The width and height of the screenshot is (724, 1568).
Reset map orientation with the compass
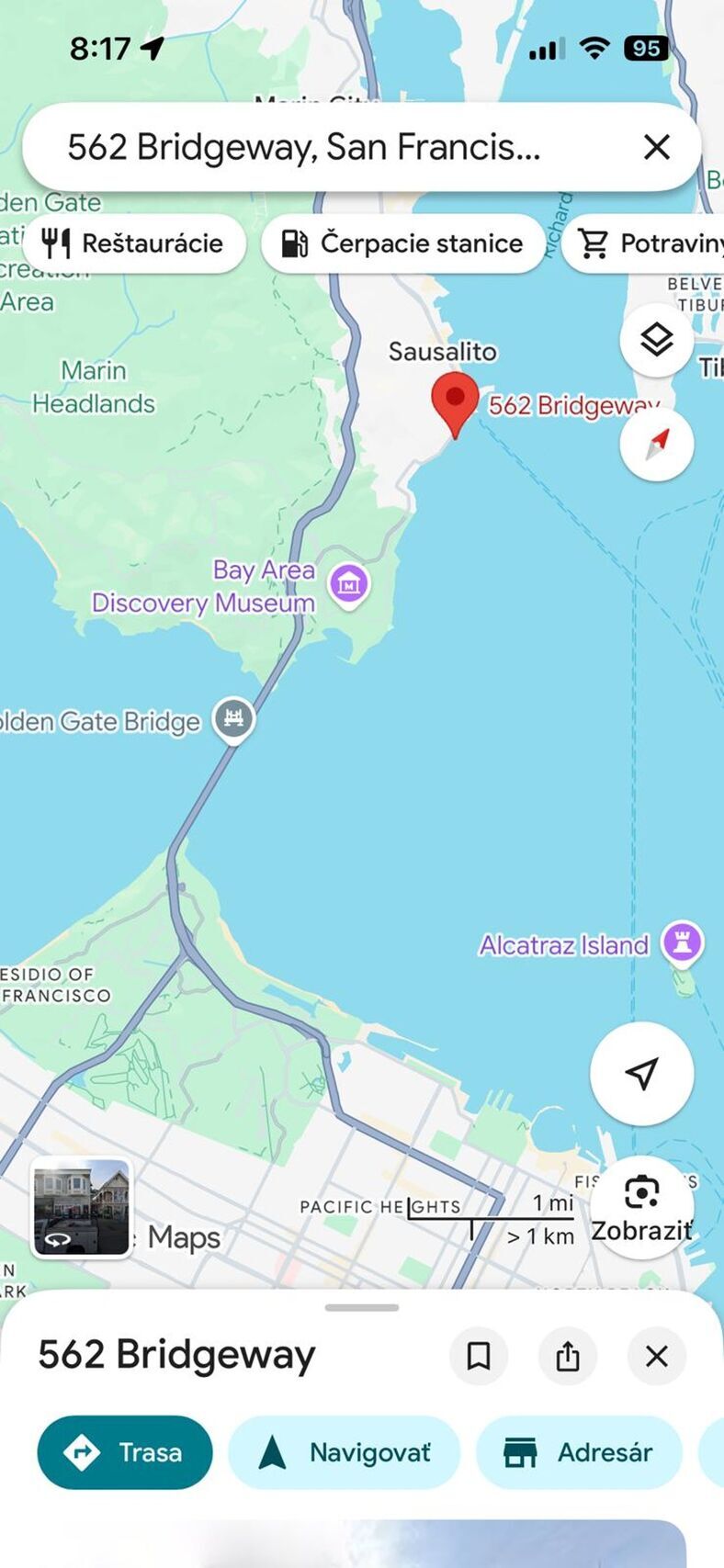click(656, 444)
